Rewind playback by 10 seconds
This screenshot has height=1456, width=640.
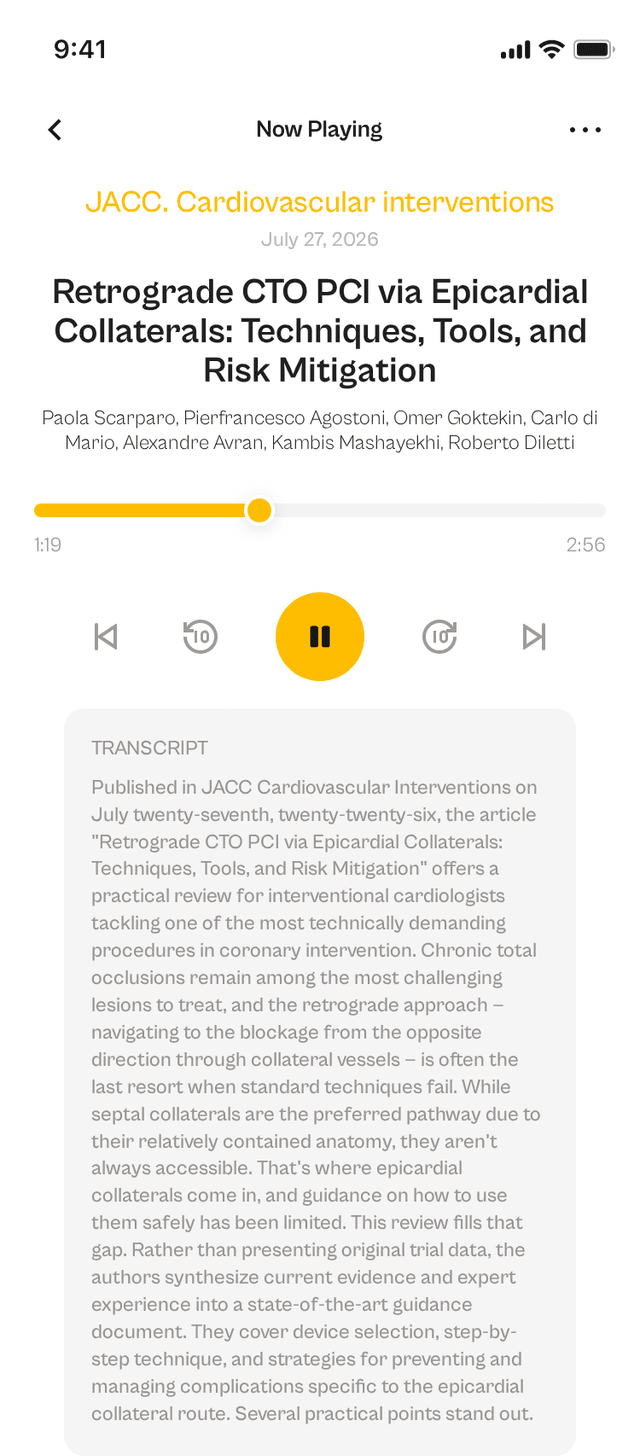pos(200,637)
